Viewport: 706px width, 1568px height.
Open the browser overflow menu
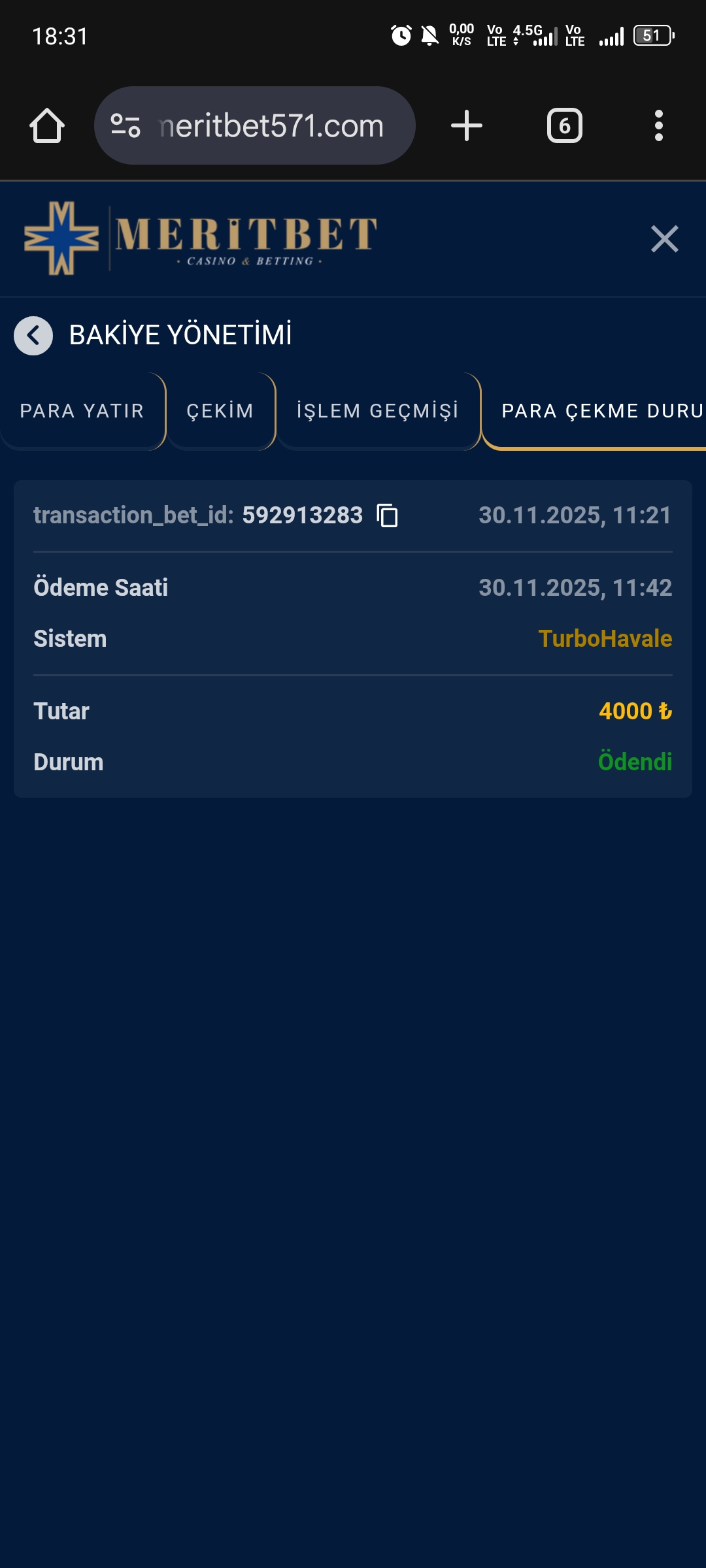(x=659, y=125)
